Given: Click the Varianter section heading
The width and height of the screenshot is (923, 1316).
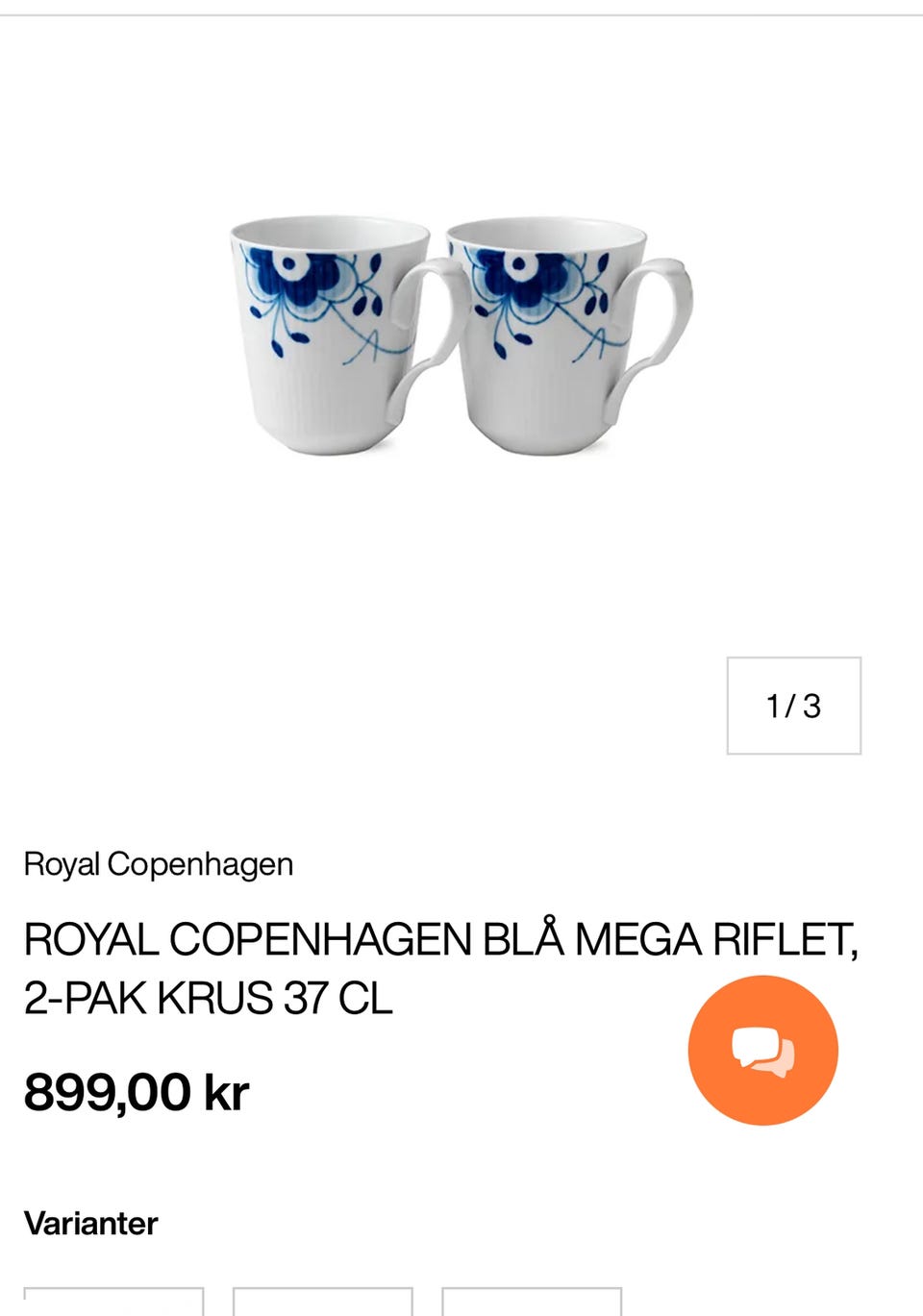Looking at the screenshot, I should click(92, 1223).
